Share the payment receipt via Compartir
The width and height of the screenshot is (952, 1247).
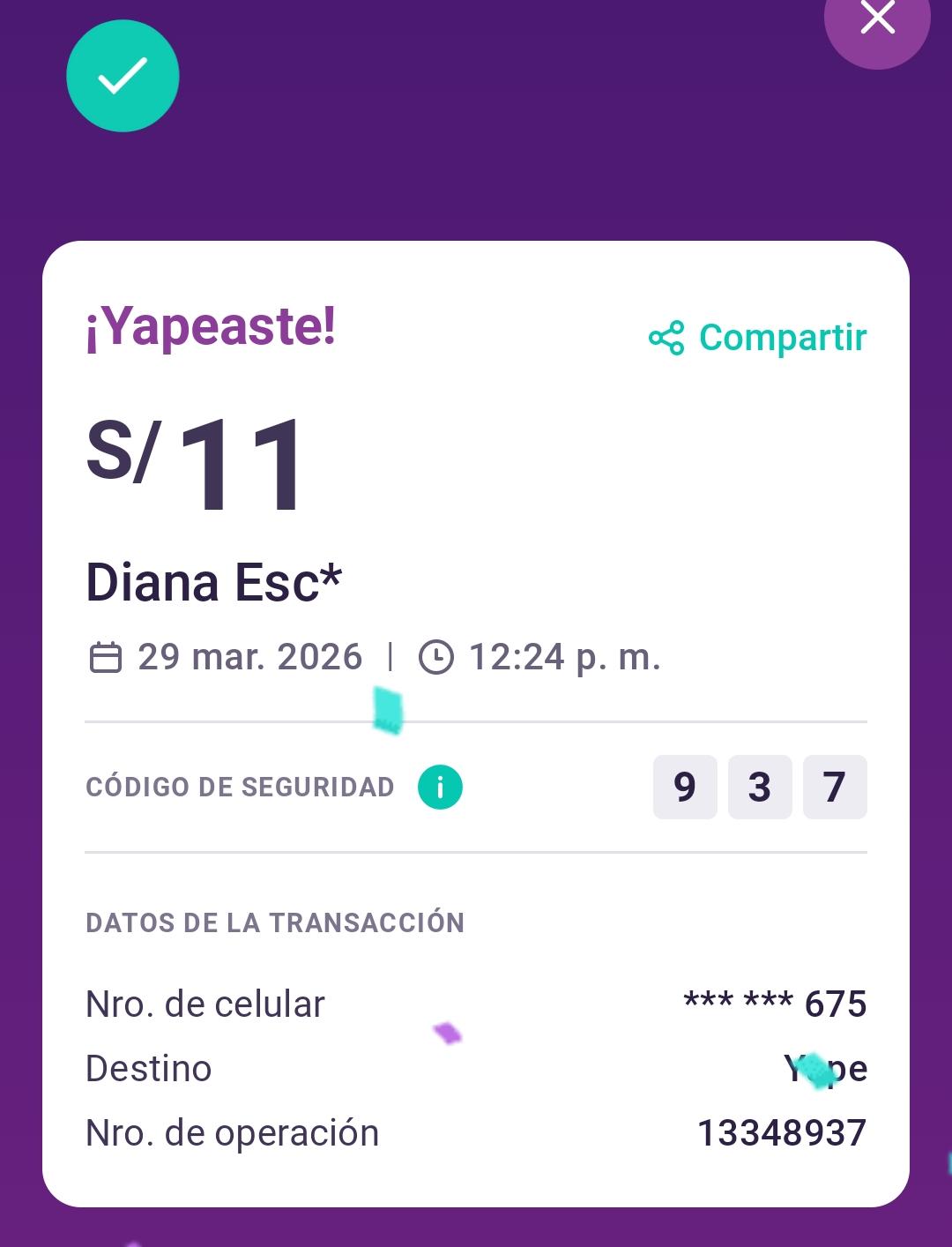pyautogui.click(x=758, y=338)
